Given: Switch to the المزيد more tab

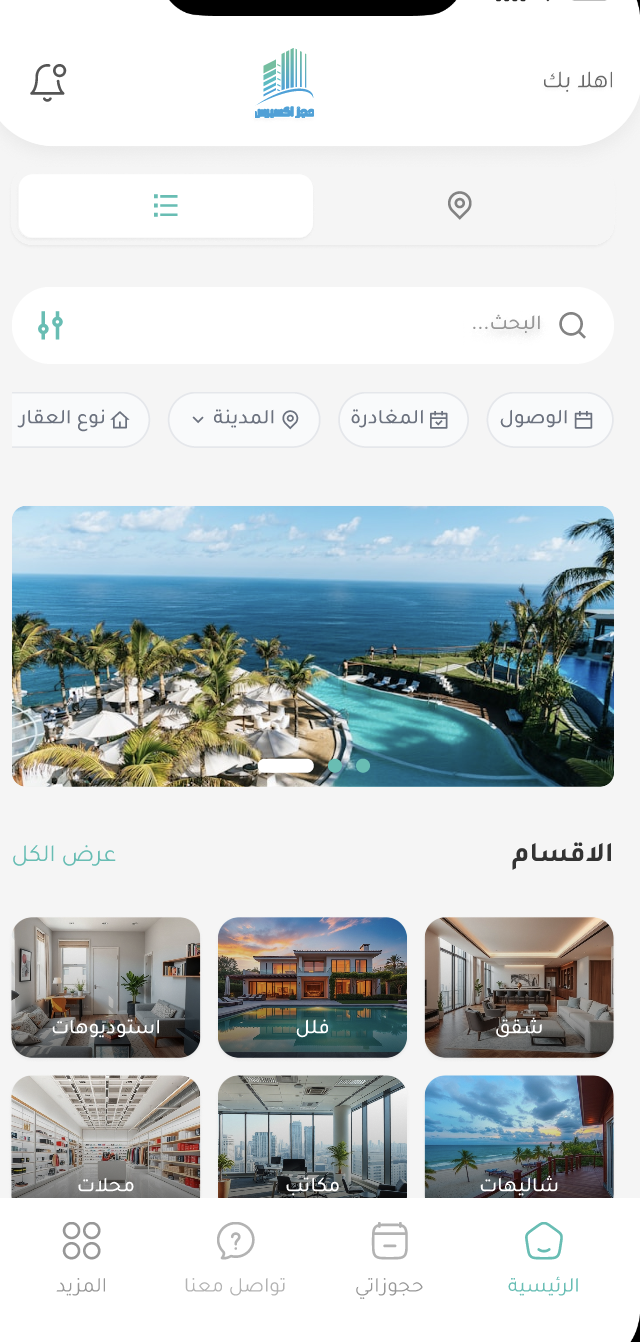Looking at the screenshot, I should tap(81, 1258).
